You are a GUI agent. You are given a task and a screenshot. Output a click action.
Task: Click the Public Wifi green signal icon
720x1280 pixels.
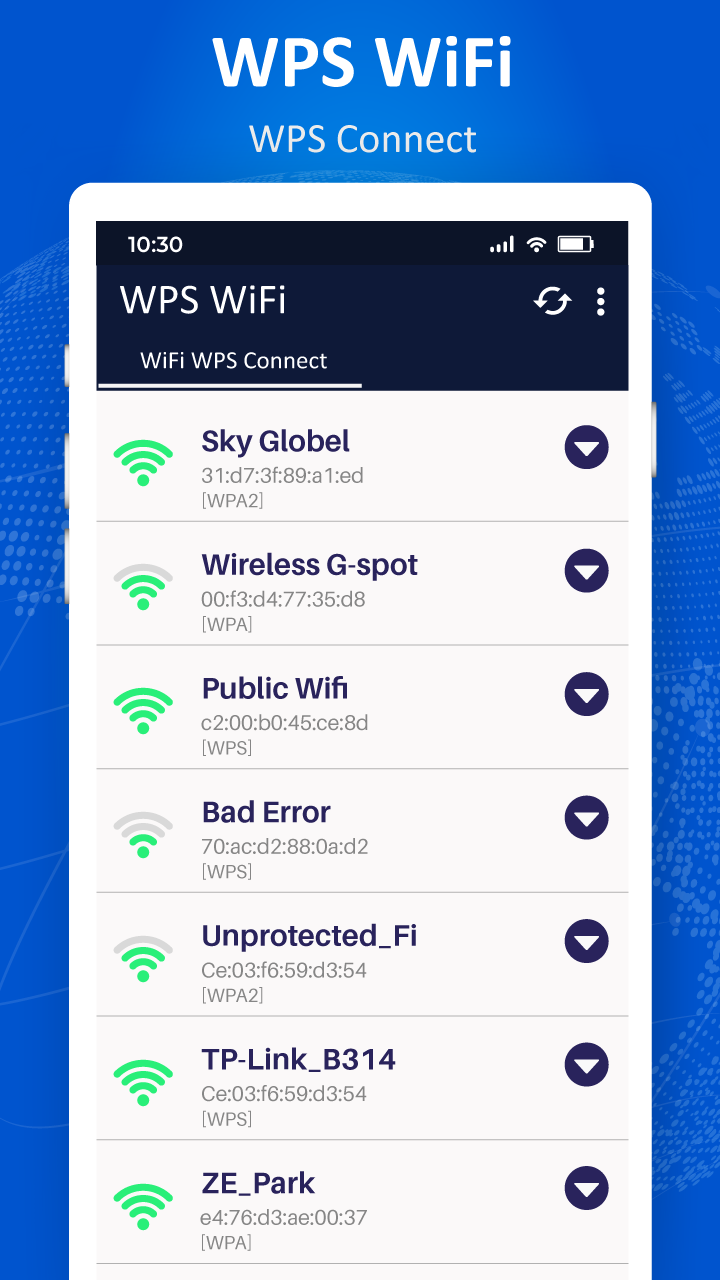[143, 708]
